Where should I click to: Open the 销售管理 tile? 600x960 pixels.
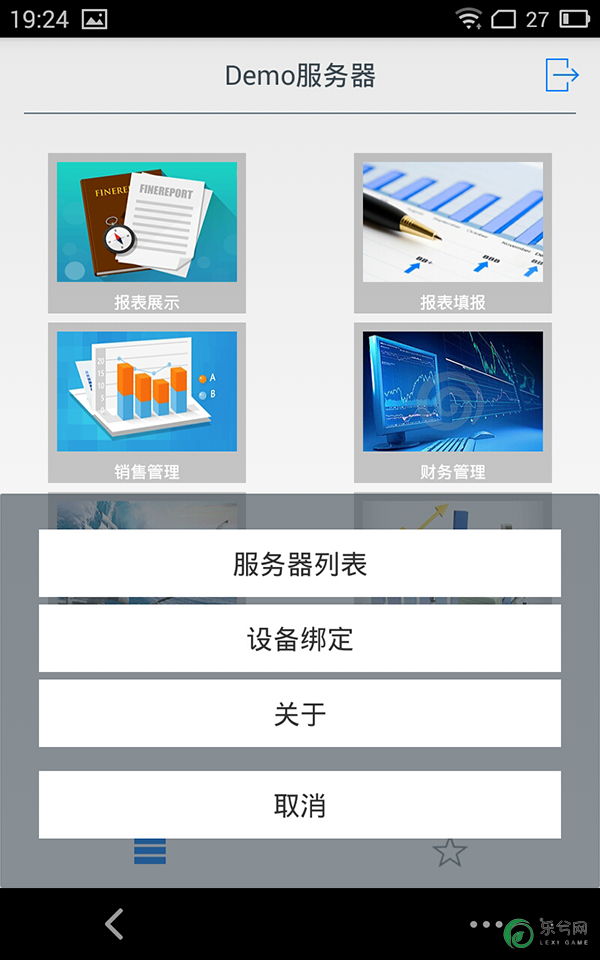pyautogui.click(x=147, y=401)
